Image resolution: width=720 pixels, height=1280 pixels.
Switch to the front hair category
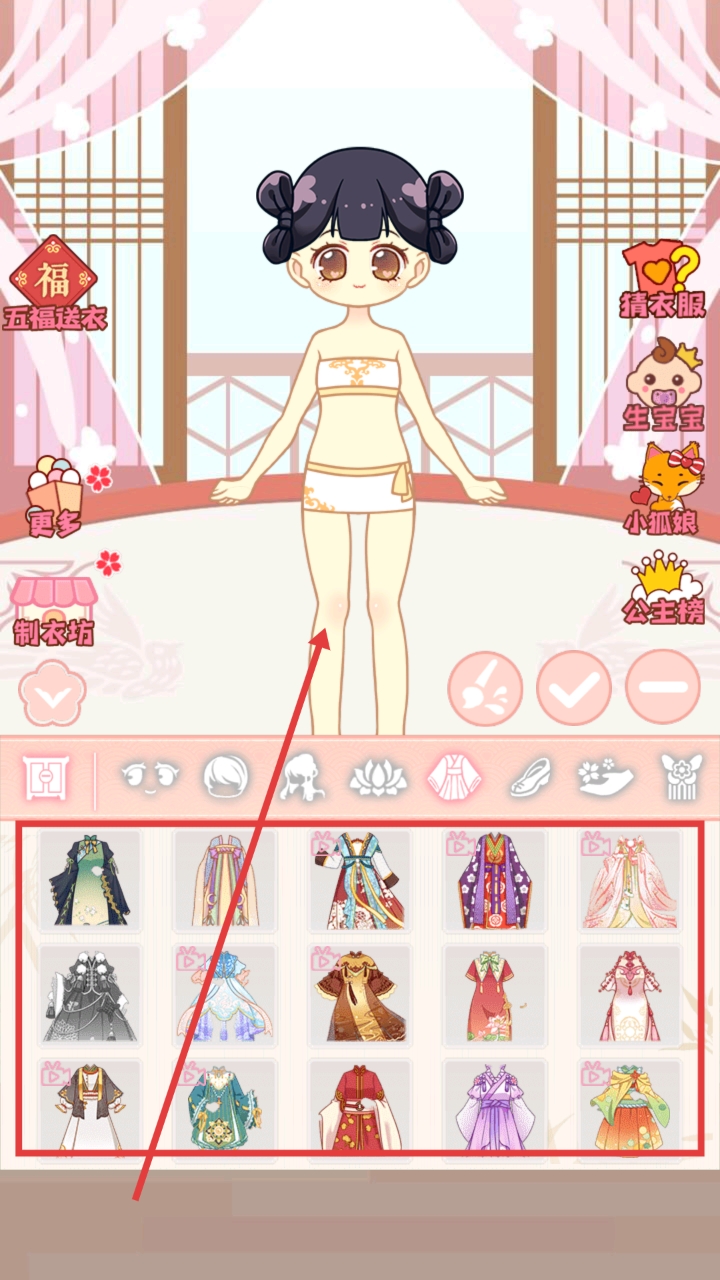tap(226, 776)
